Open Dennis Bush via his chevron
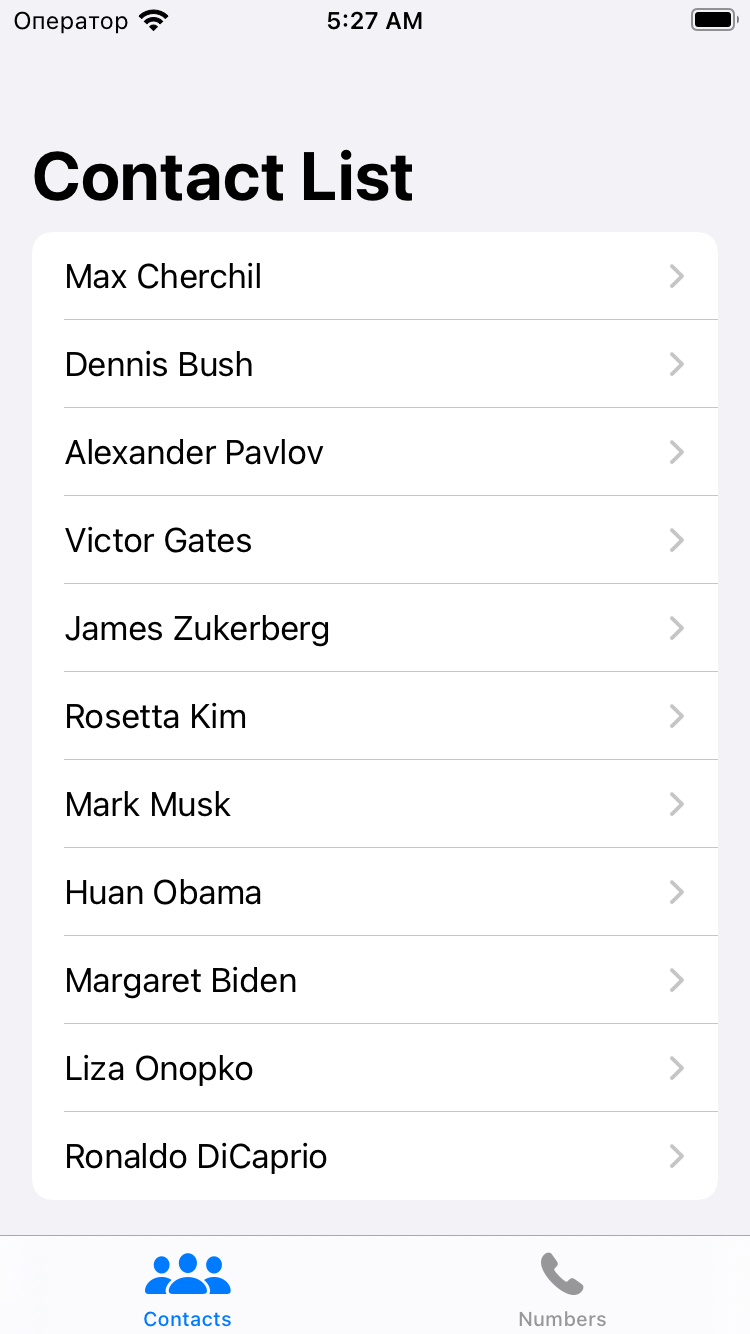The image size is (750, 1334). 677,364
